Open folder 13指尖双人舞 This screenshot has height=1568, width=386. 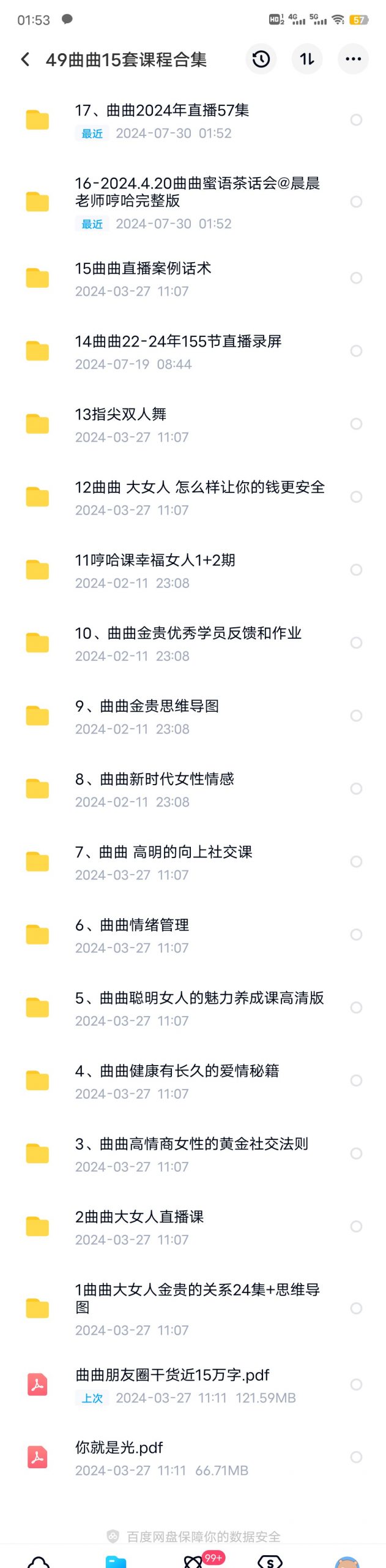121,415
